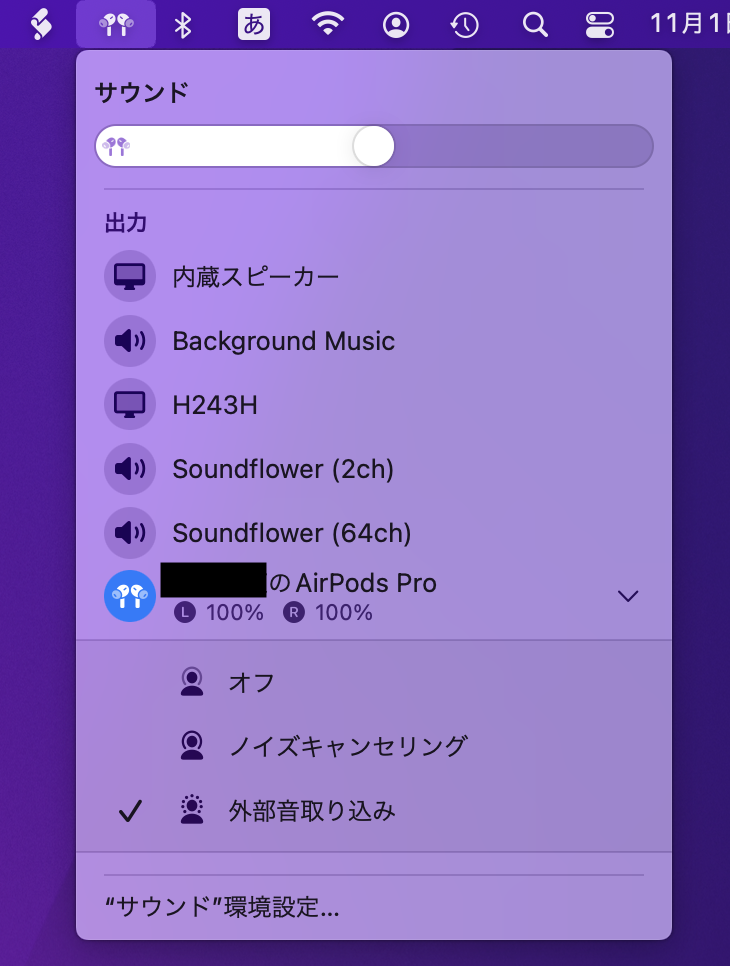Open the user account menu icon
This screenshot has width=730, height=966.
point(396,24)
